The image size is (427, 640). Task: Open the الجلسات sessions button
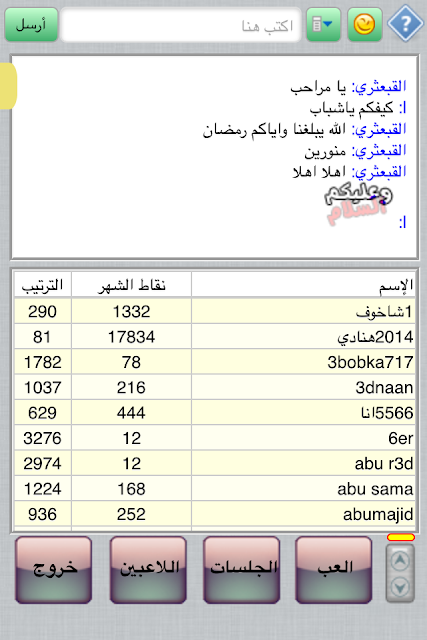click(242, 570)
